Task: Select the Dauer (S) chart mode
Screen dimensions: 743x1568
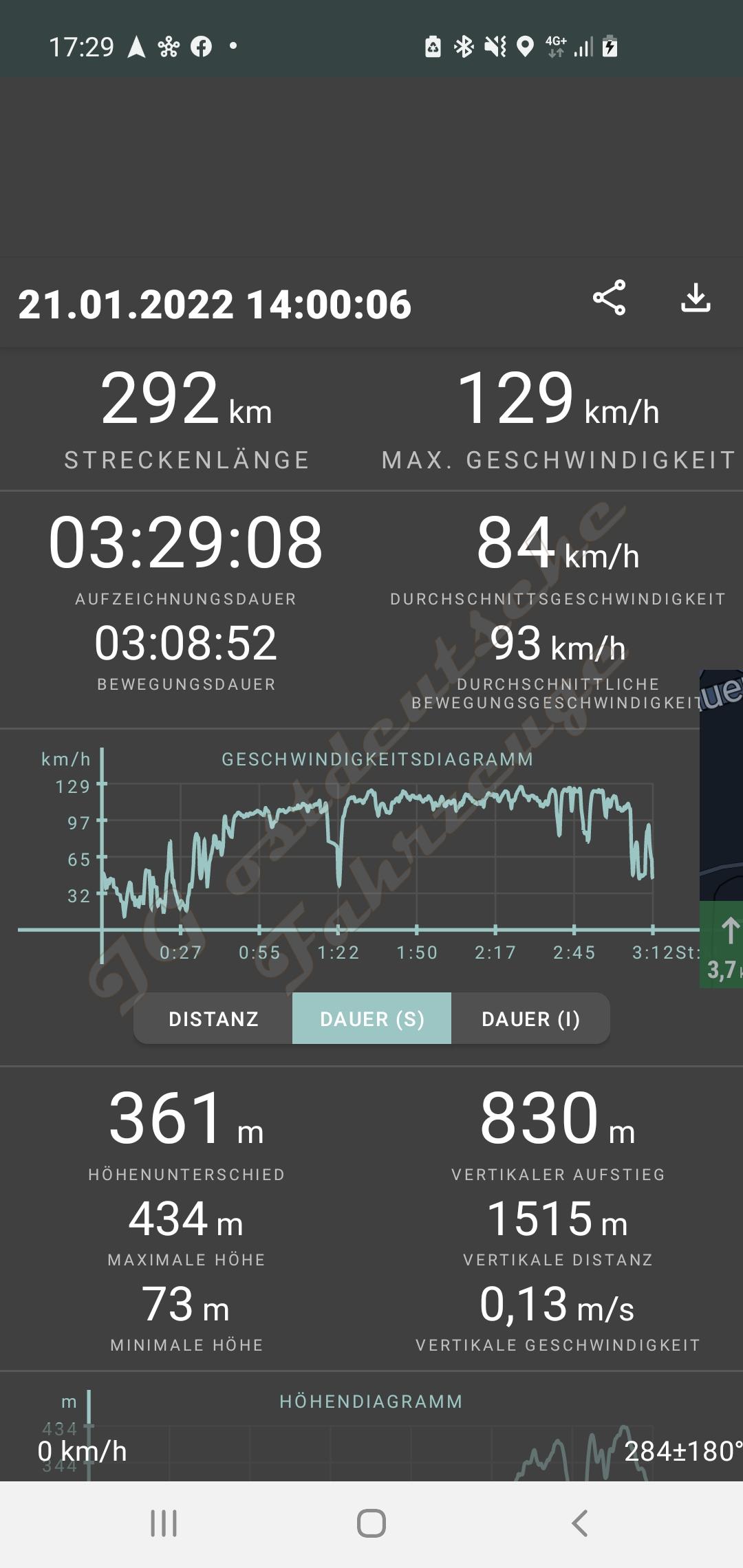Action: click(x=371, y=1019)
